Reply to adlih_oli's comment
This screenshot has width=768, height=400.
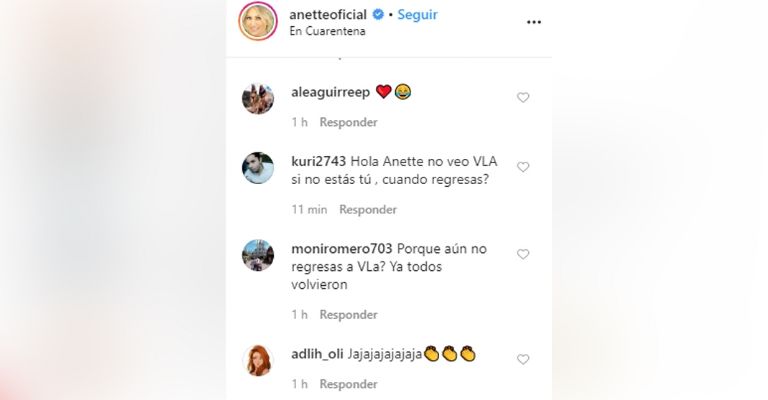click(348, 384)
